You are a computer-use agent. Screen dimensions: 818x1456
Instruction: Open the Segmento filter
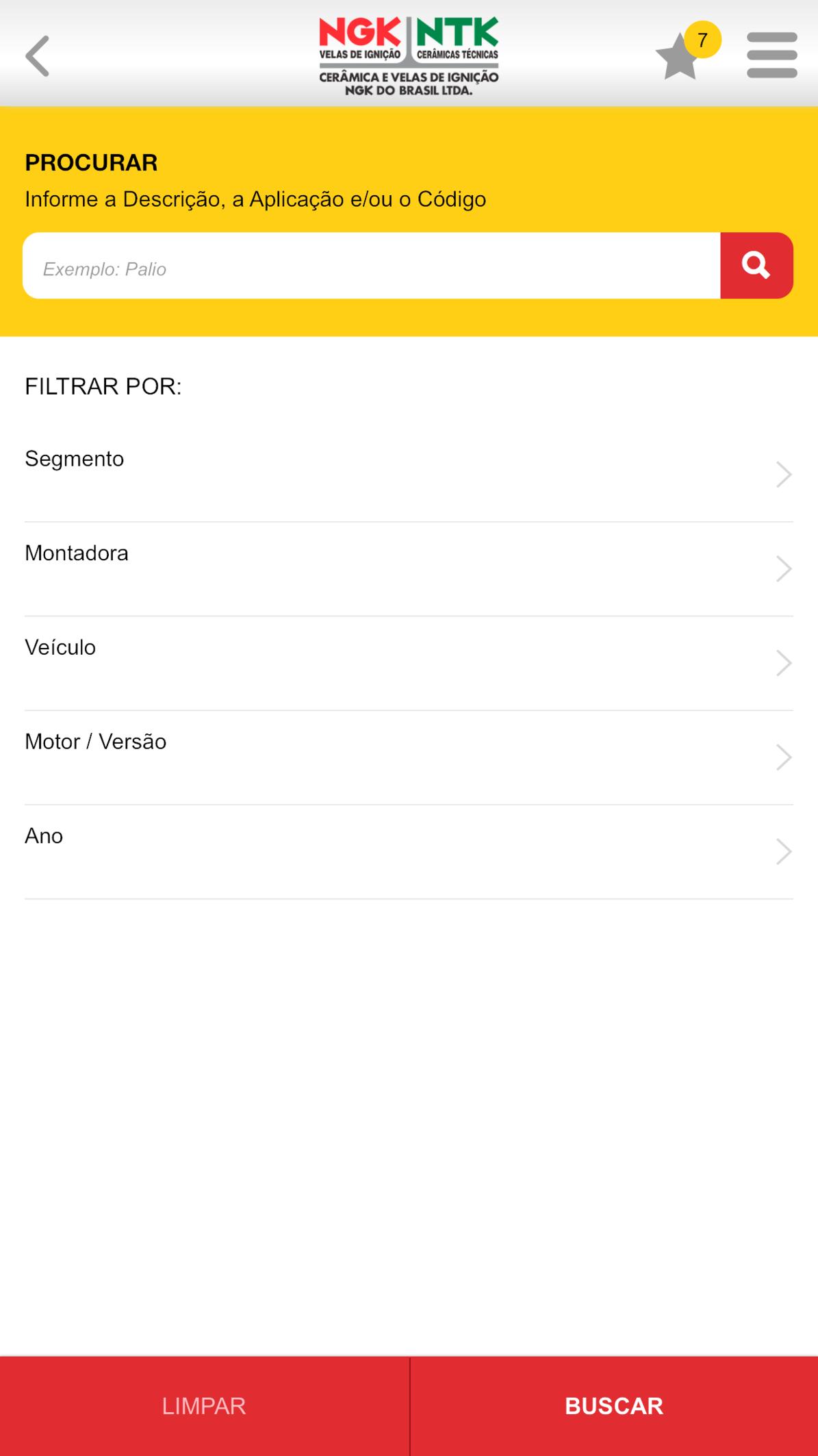click(409, 474)
